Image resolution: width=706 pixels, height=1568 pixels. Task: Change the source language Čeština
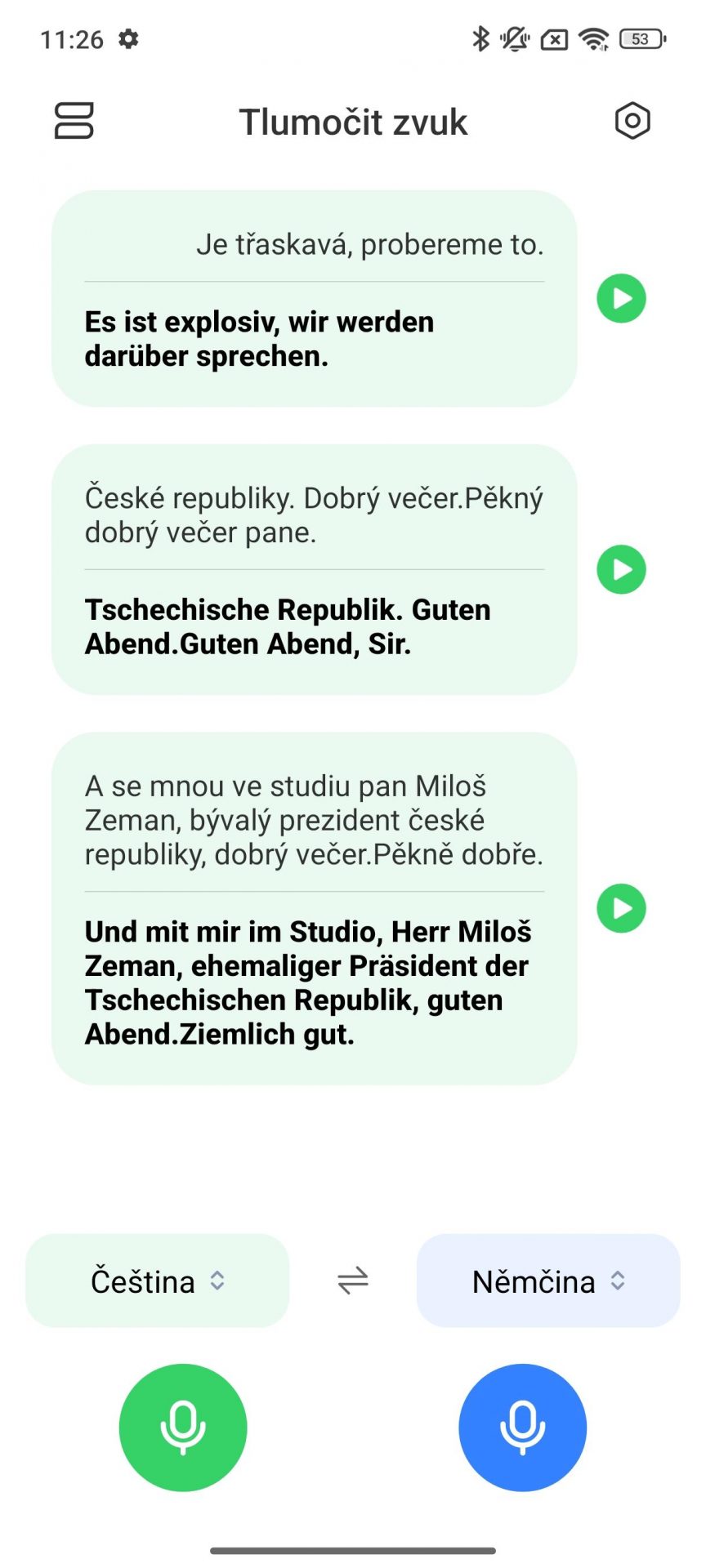tap(157, 1281)
